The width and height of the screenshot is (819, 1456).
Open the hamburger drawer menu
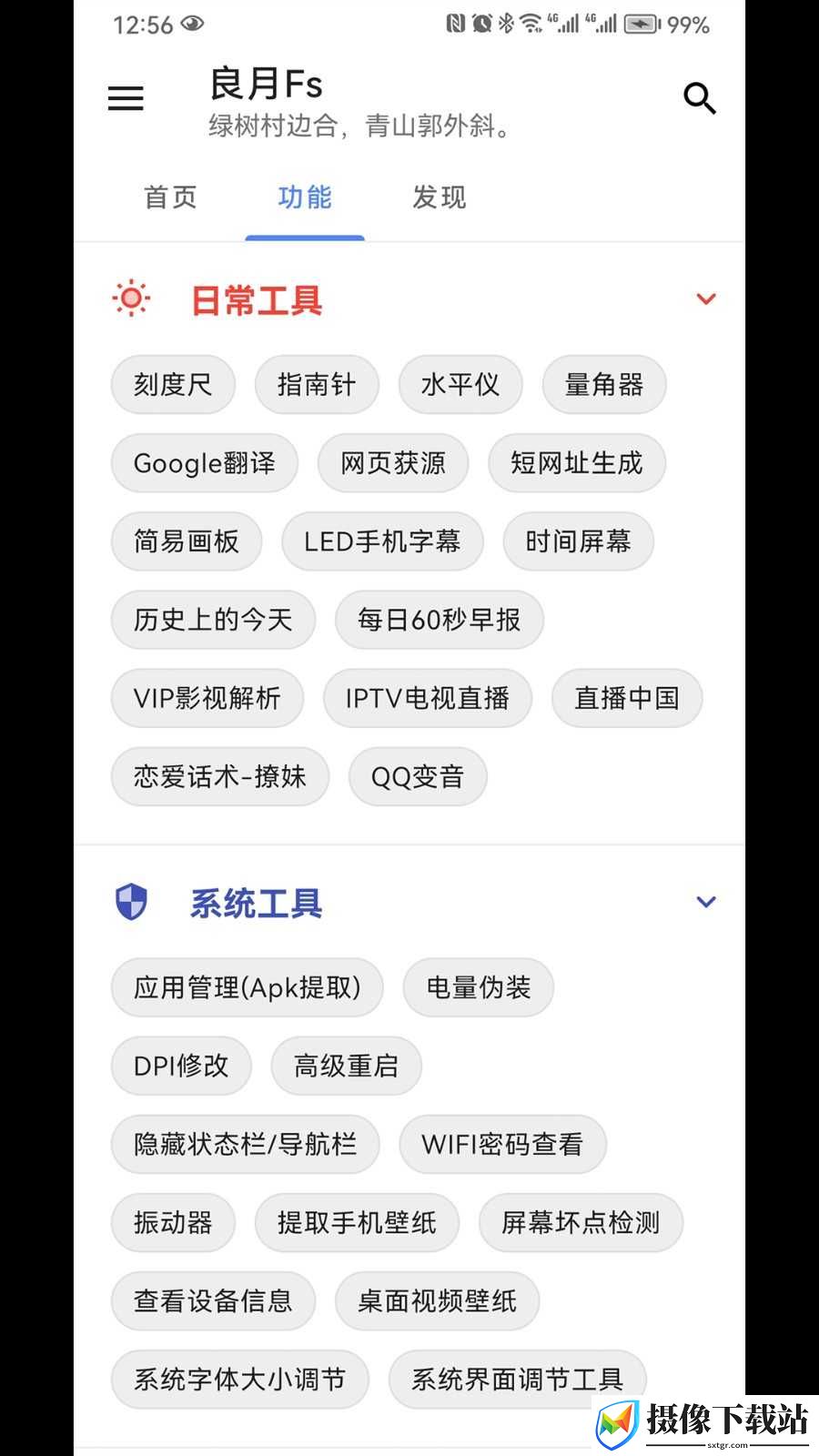pos(126,98)
